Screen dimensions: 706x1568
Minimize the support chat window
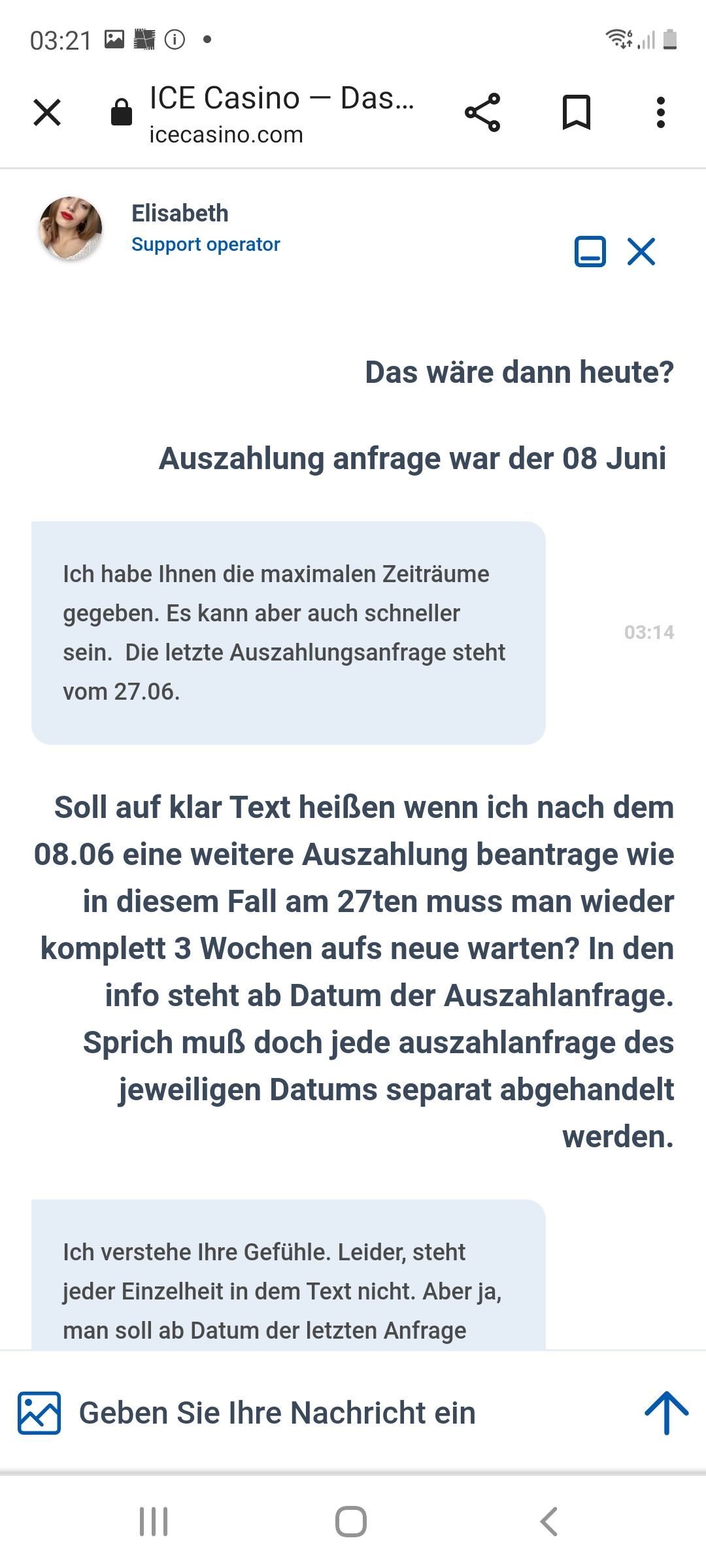590,252
